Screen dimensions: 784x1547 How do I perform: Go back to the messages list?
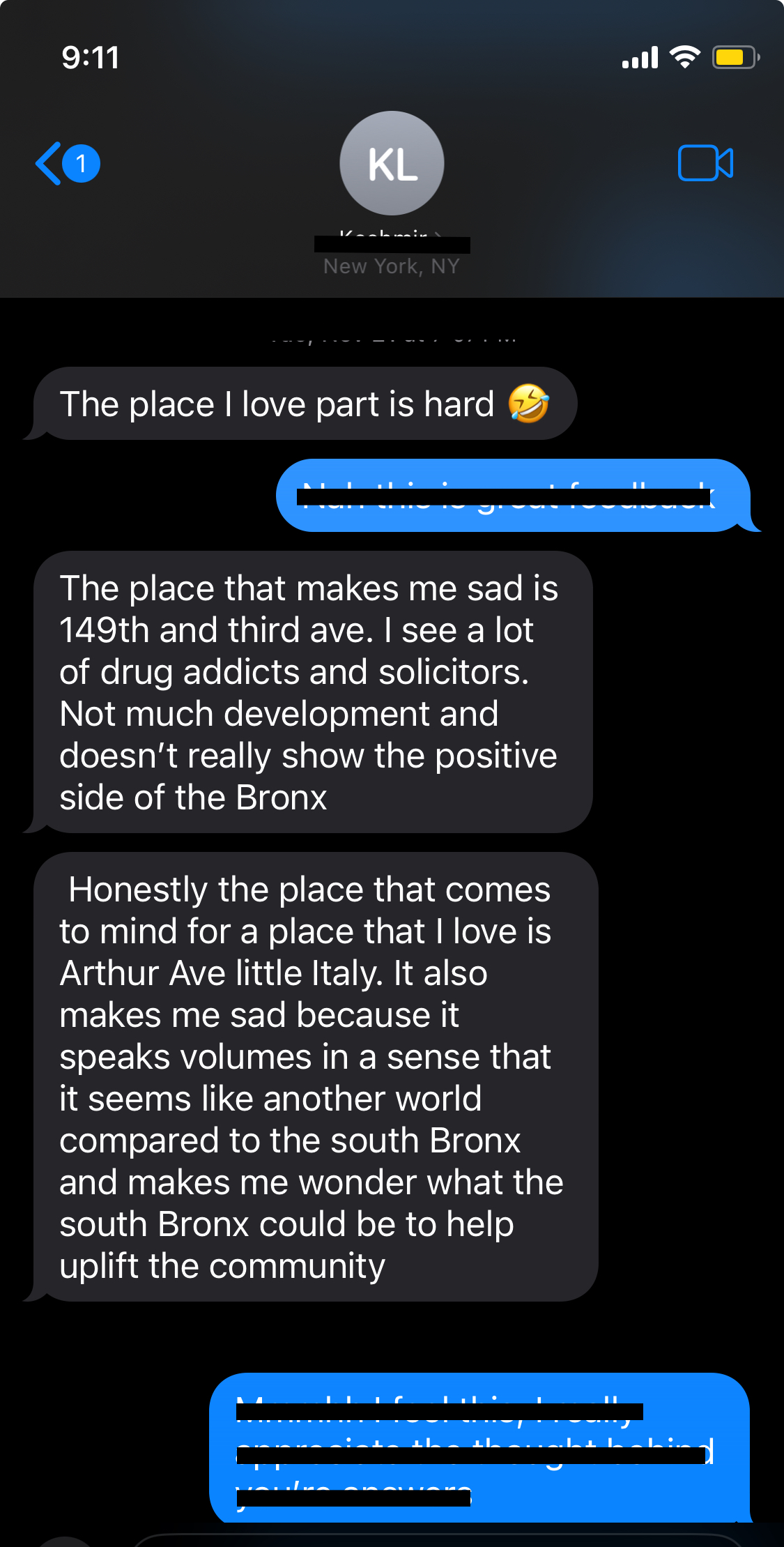(68, 164)
